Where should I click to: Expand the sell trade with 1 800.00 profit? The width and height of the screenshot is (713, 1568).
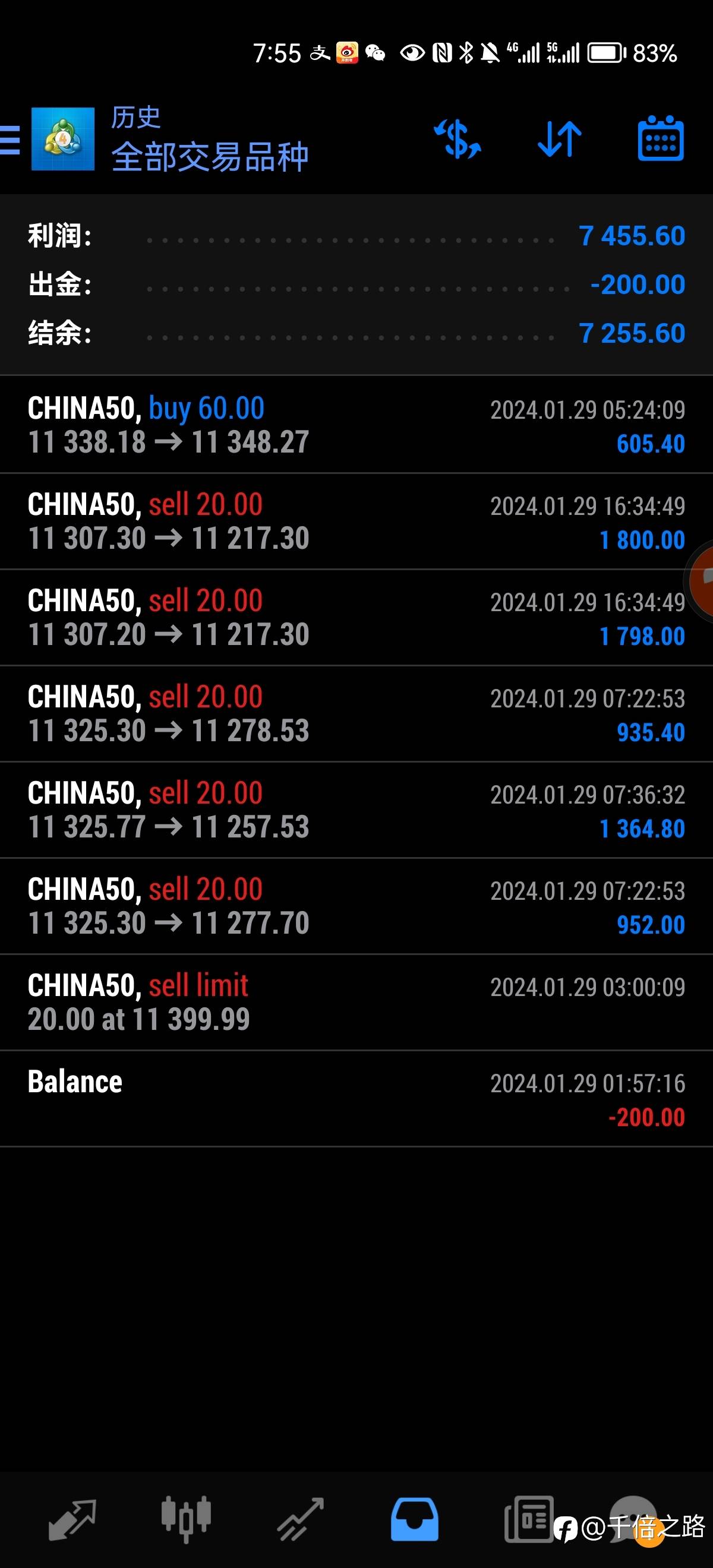356,521
